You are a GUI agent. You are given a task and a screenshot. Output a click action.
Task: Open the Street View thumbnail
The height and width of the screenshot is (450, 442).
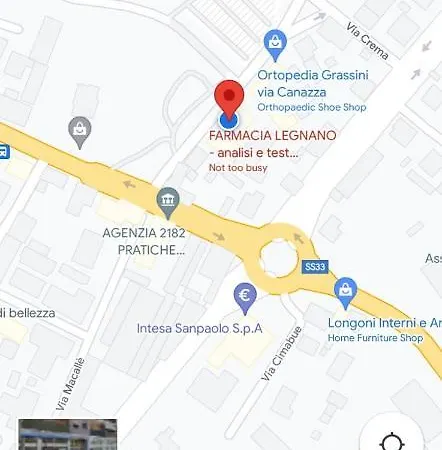pyautogui.click(x=68, y=435)
